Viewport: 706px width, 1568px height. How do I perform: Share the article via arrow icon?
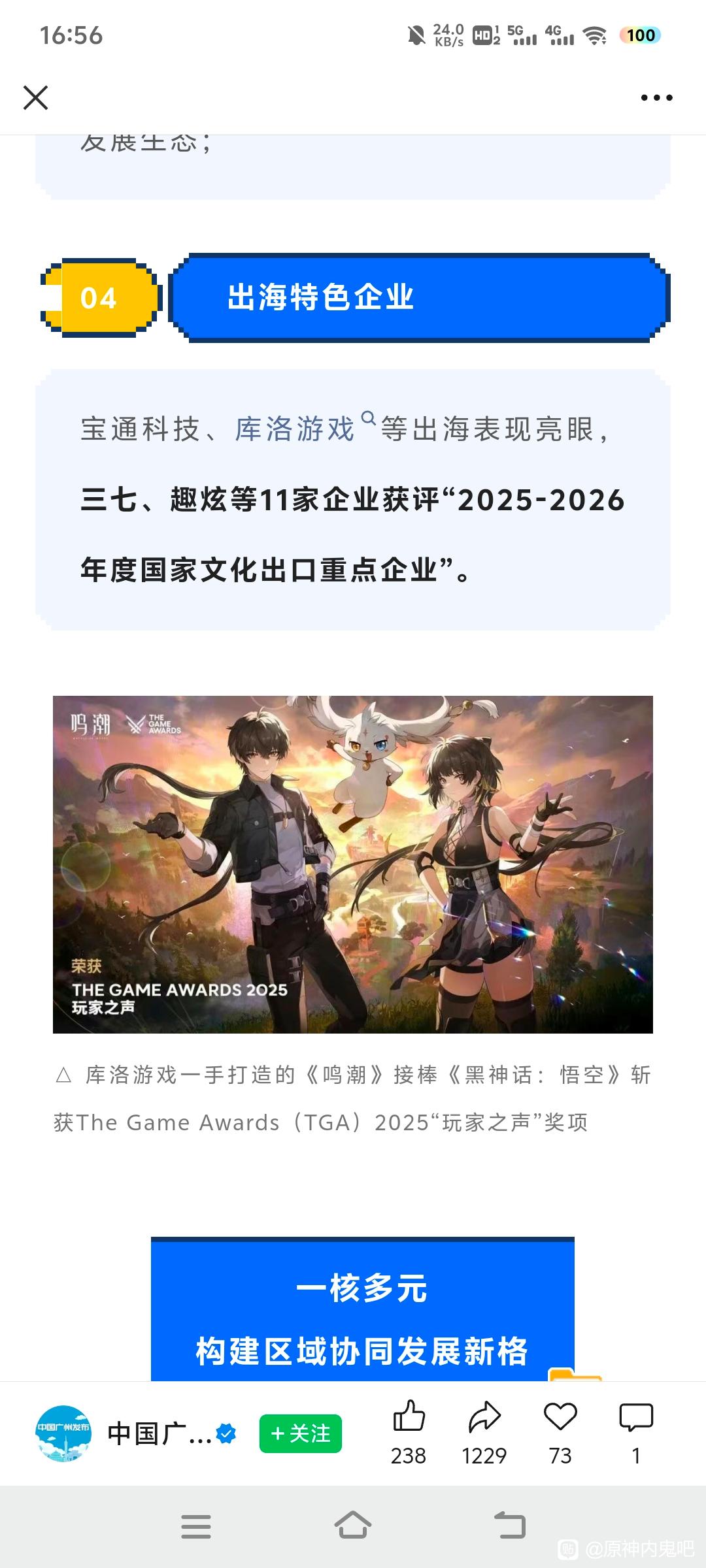pyautogui.click(x=484, y=1433)
